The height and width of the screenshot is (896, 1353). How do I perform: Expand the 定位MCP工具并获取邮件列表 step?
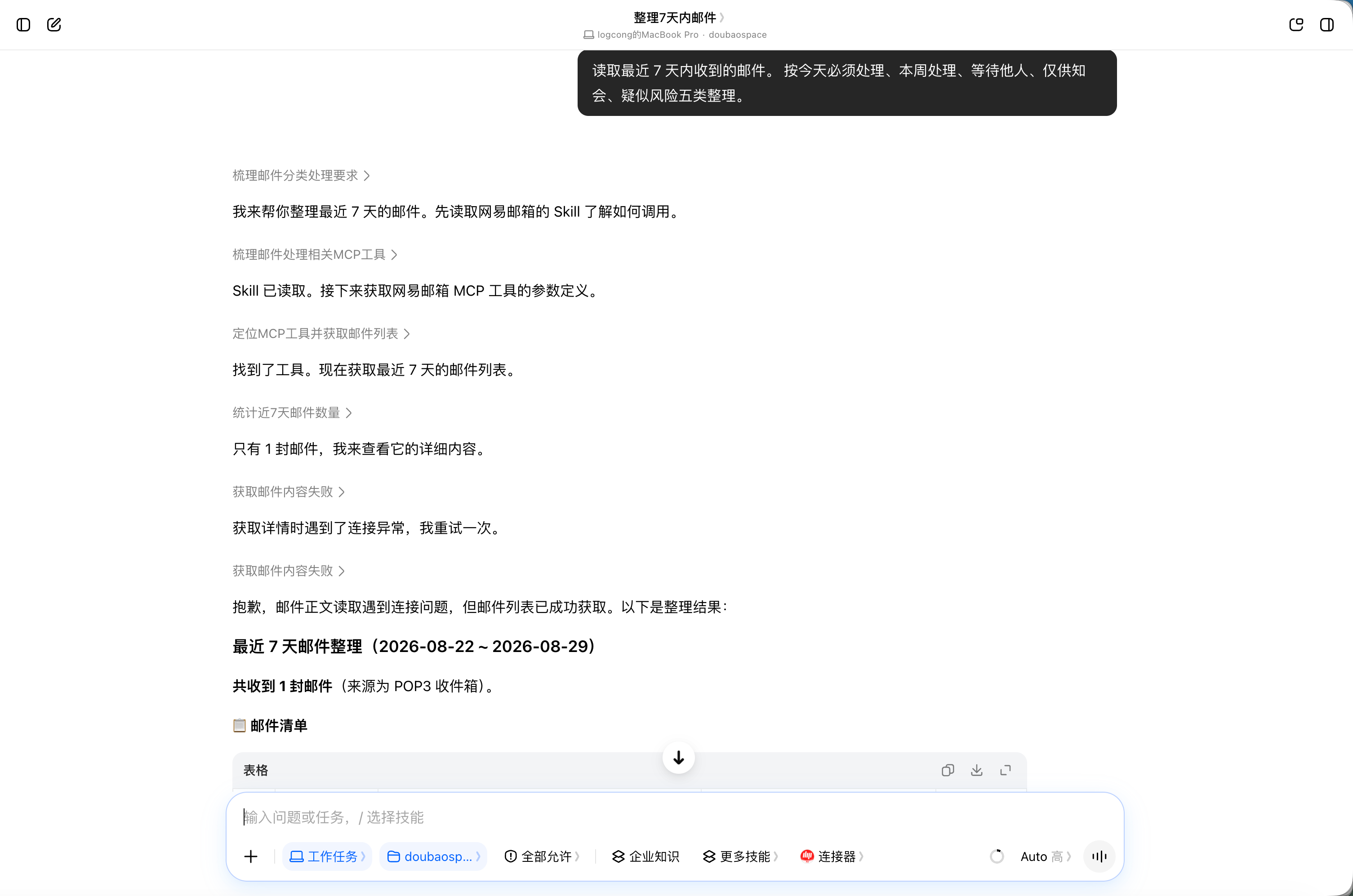point(321,334)
